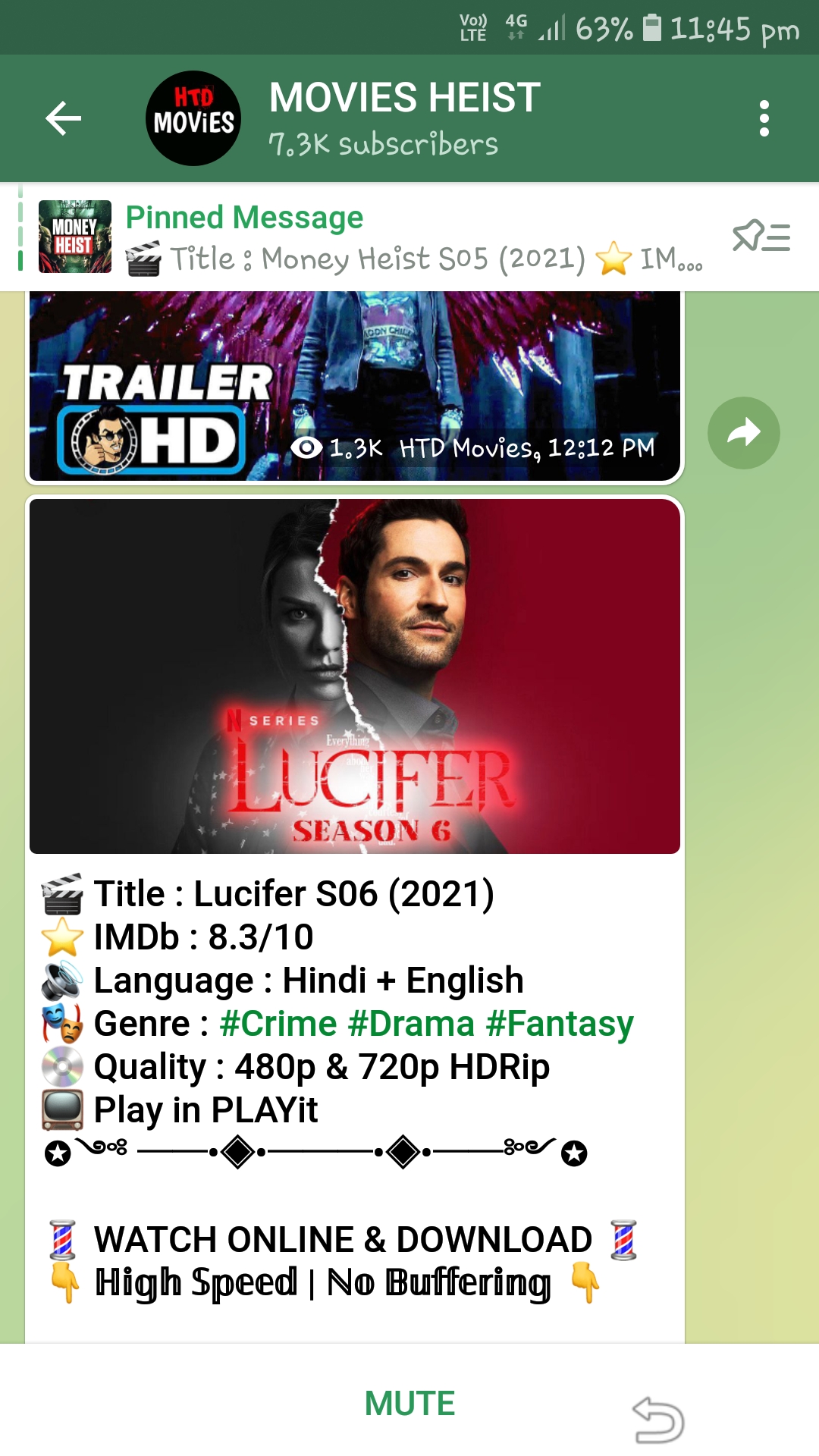Open the three-dot overflow menu
This screenshot has width=819, height=1456.
pyautogui.click(x=764, y=118)
